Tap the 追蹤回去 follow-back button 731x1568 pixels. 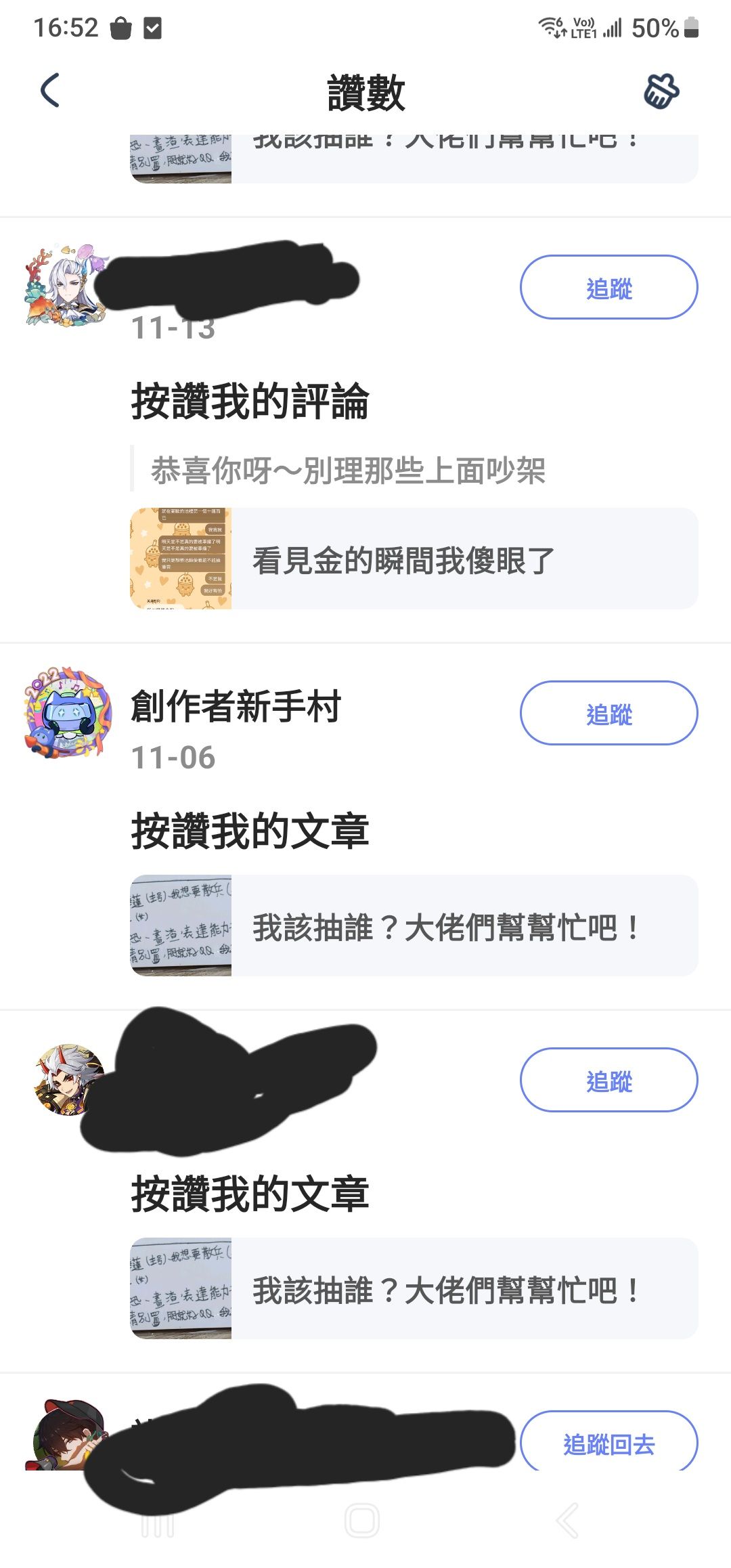(x=608, y=1443)
